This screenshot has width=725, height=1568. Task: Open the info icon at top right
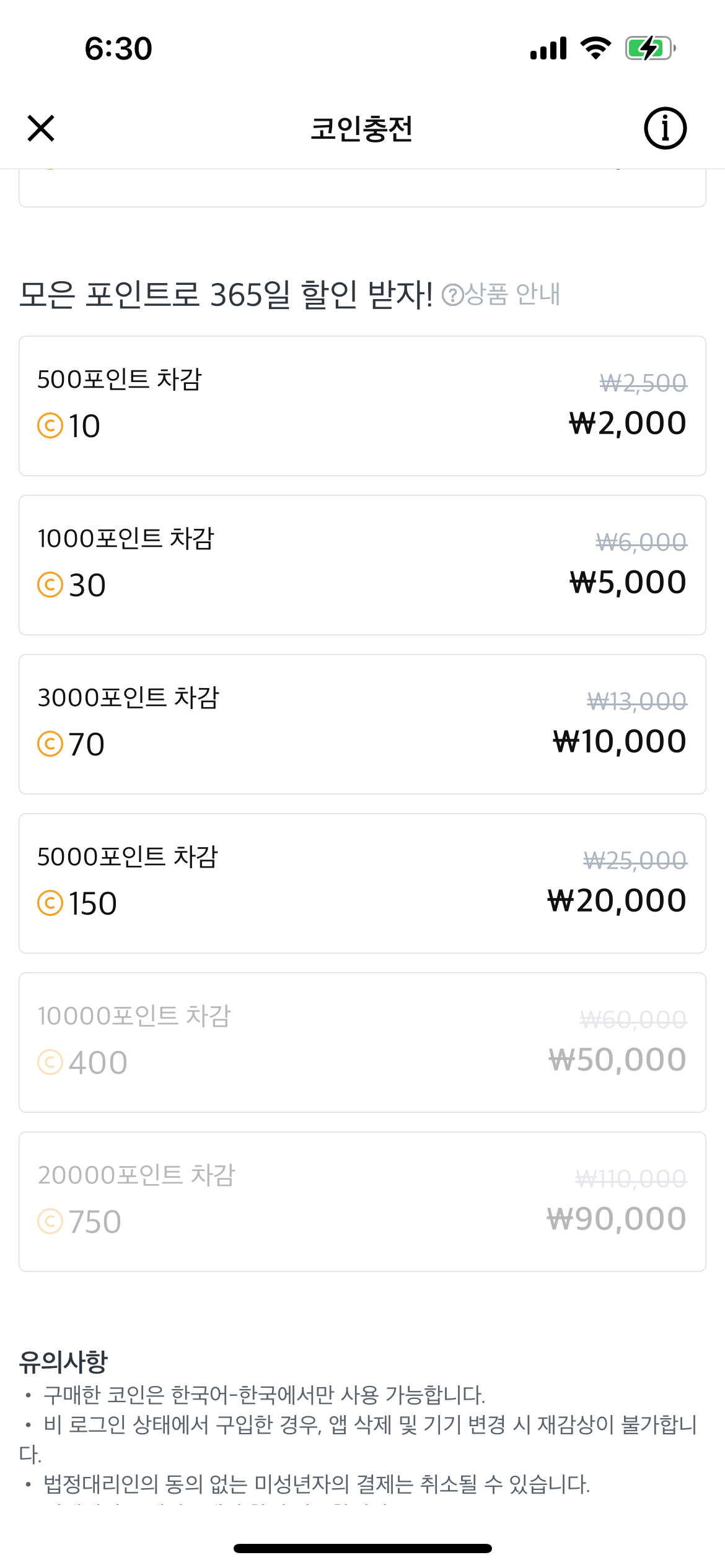point(665,129)
